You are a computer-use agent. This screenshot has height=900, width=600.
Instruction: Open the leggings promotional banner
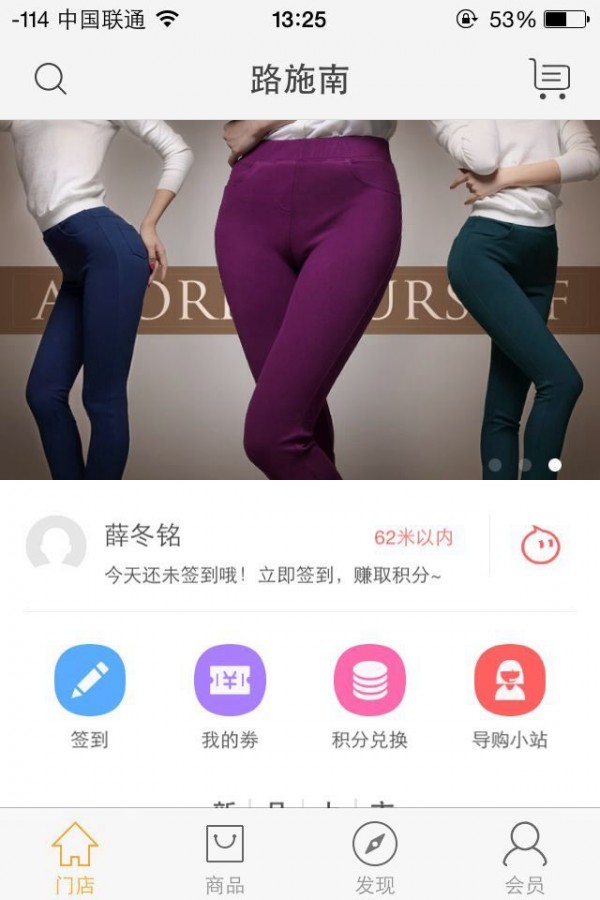coord(300,300)
